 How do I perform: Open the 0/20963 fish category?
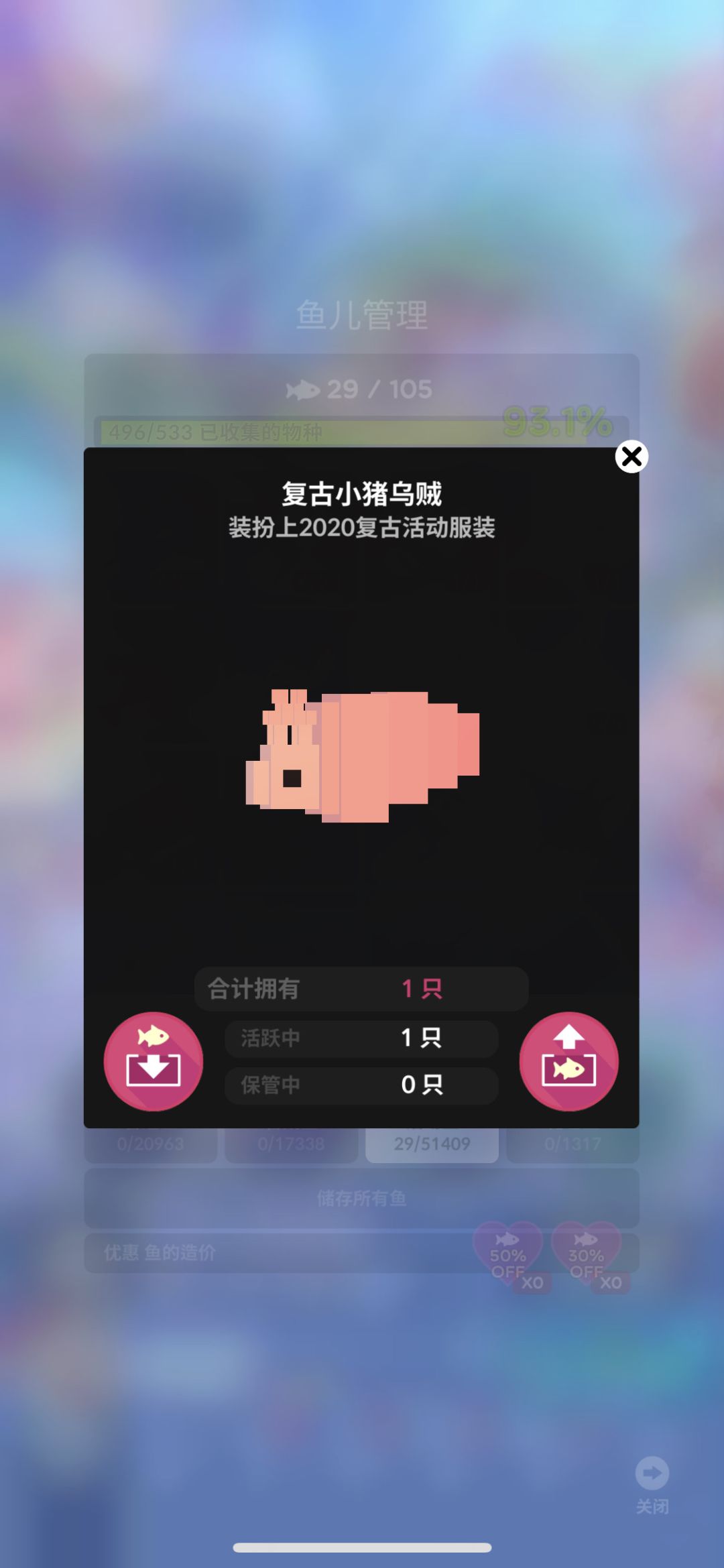151,1142
